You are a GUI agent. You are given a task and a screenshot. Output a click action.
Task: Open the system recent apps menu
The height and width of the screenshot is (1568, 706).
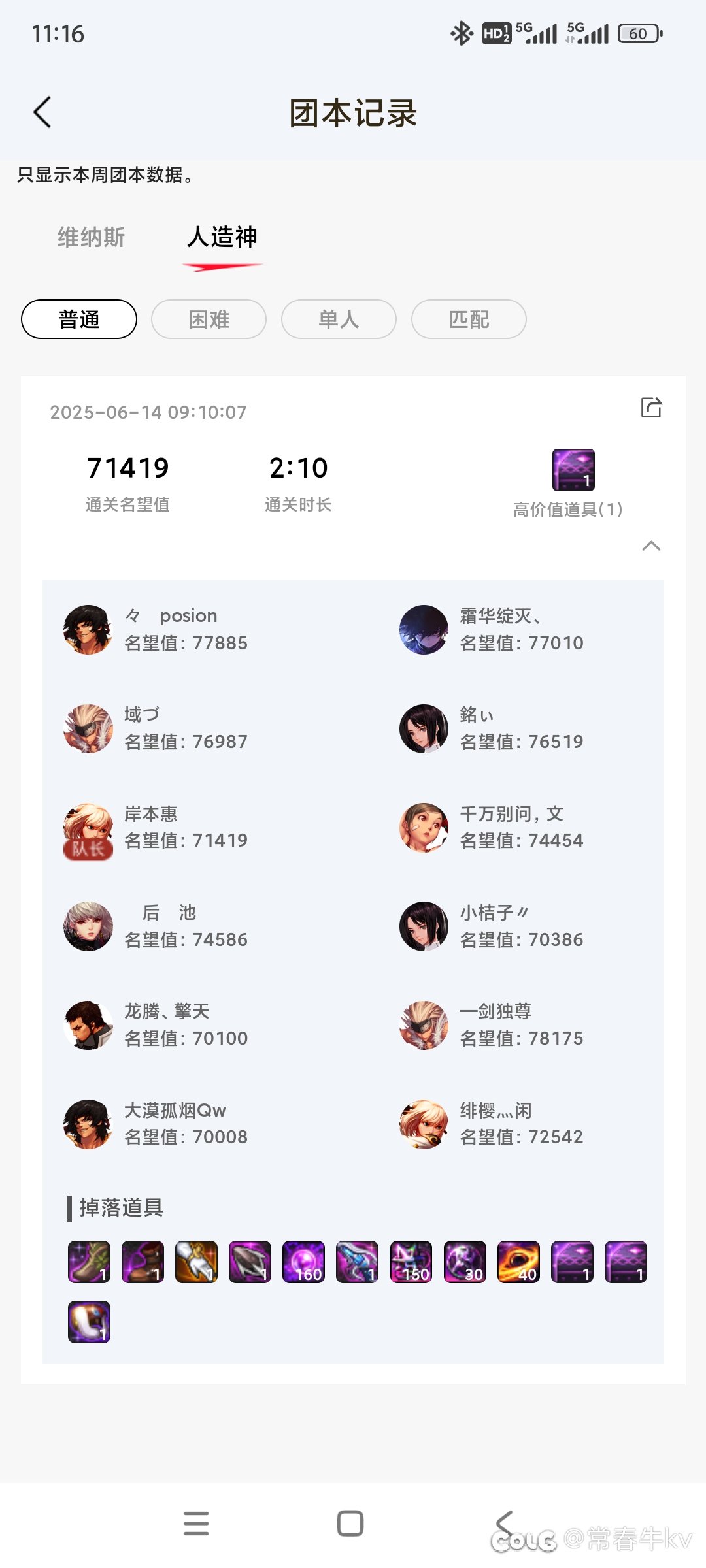point(196,1524)
